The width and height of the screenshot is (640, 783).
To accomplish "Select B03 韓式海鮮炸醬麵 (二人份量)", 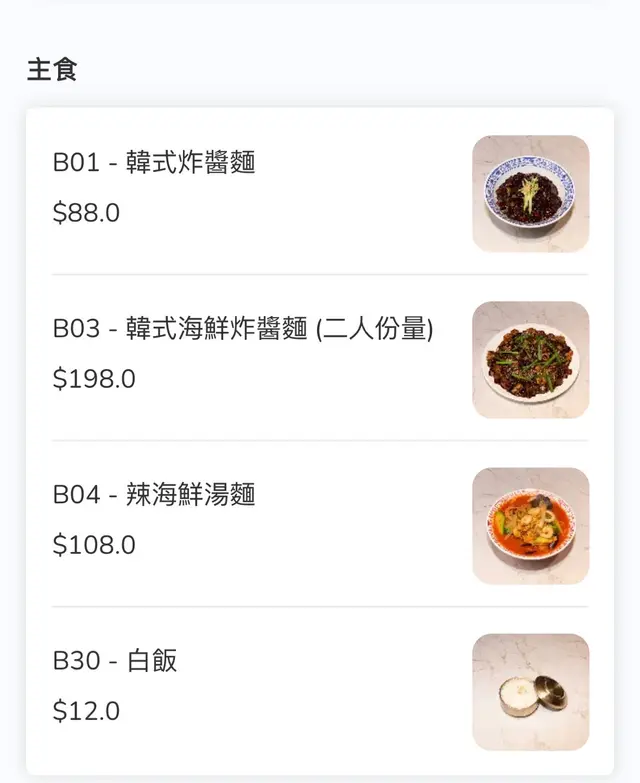I will tap(243, 329).
